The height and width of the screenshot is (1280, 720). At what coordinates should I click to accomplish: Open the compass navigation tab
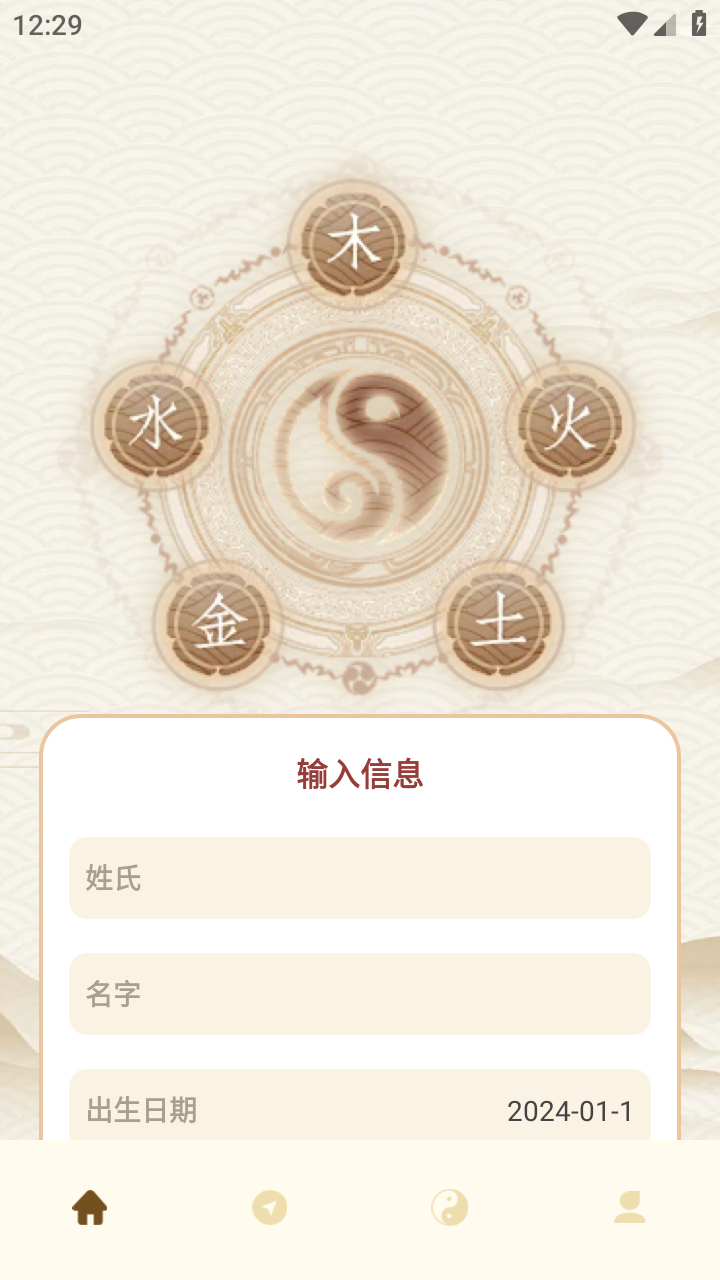269,1208
